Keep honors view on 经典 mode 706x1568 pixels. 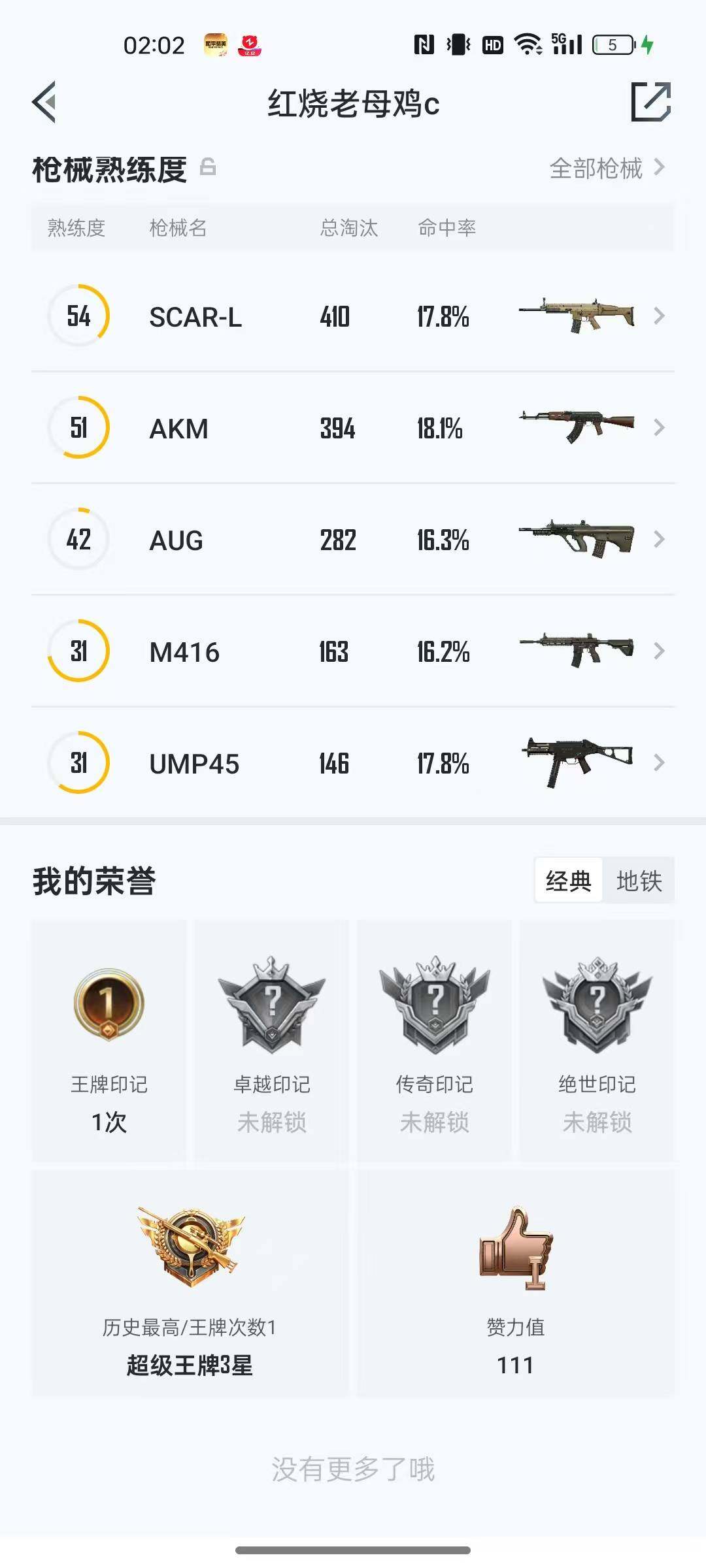click(568, 881)
